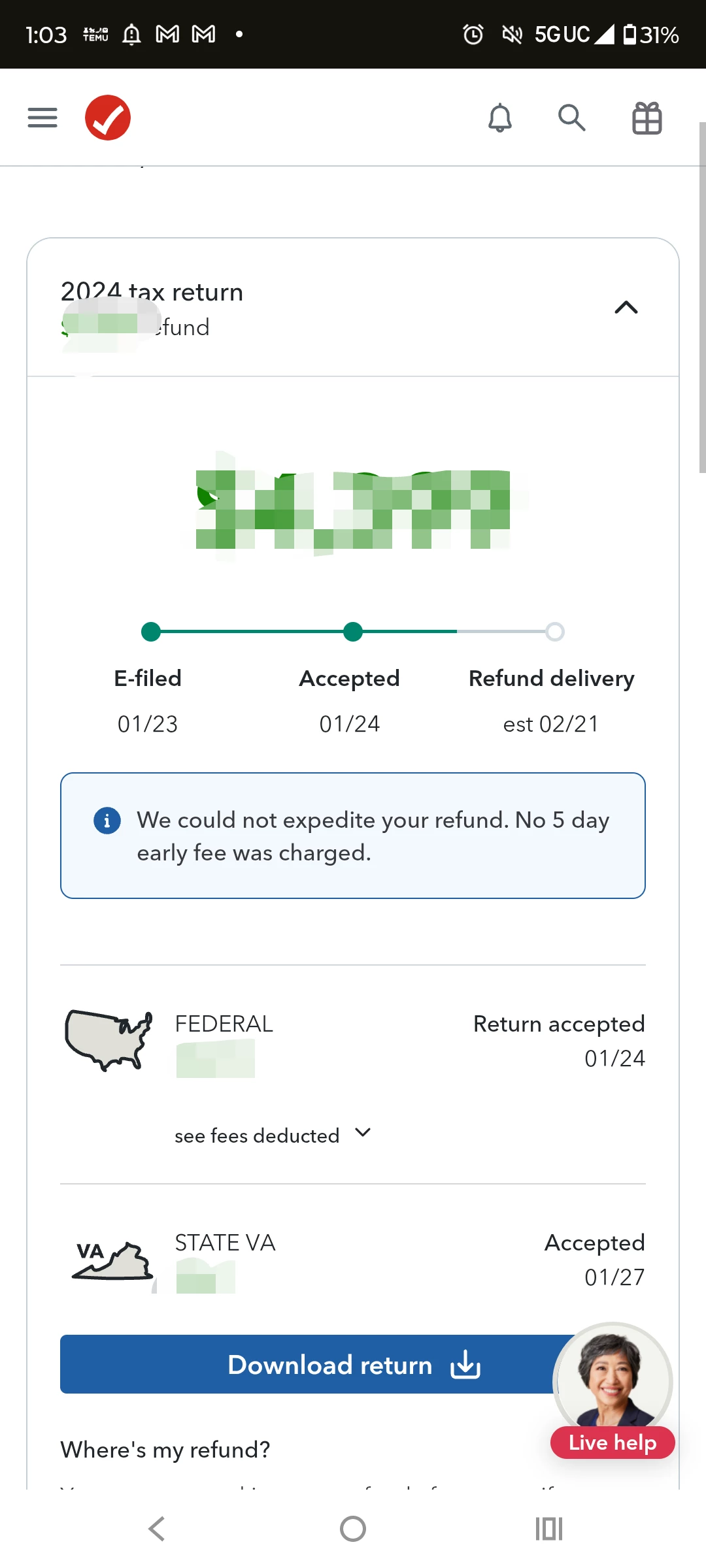
Task: Open the notifications bell
Action: coord(500,118)
